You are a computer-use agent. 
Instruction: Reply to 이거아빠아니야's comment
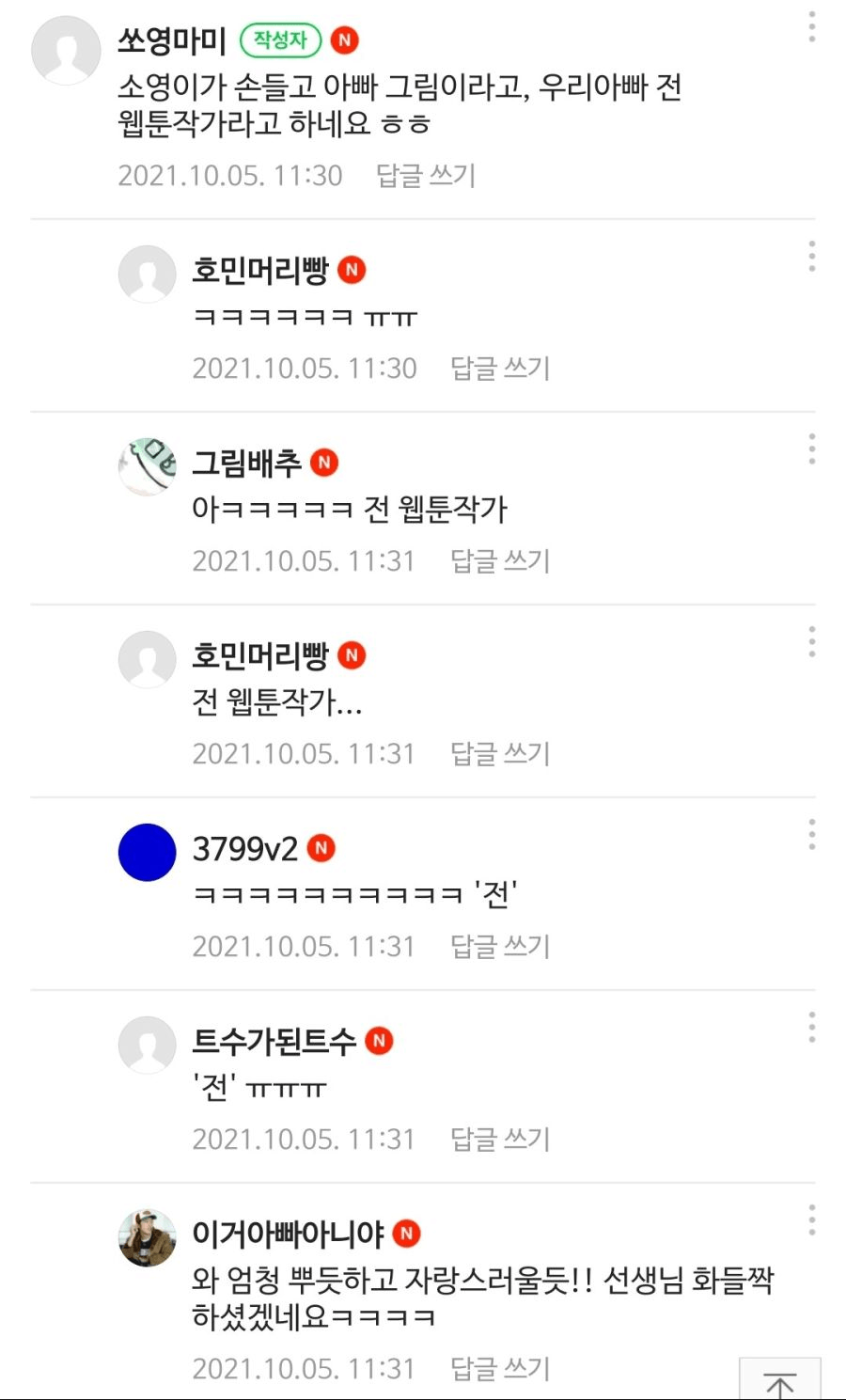(x=500, y=1369)
